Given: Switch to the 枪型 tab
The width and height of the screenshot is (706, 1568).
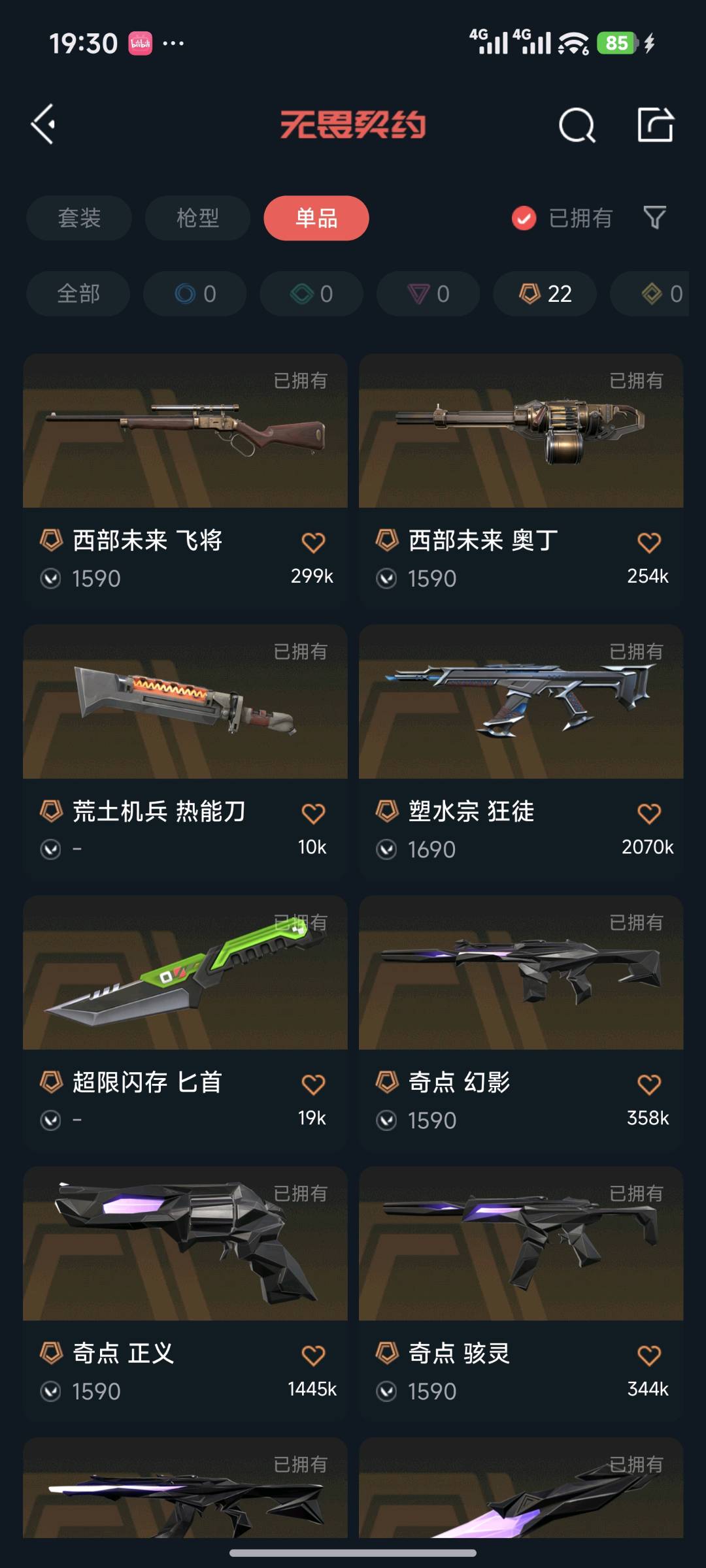Looking at the screenshot, I should pos(197,218).
